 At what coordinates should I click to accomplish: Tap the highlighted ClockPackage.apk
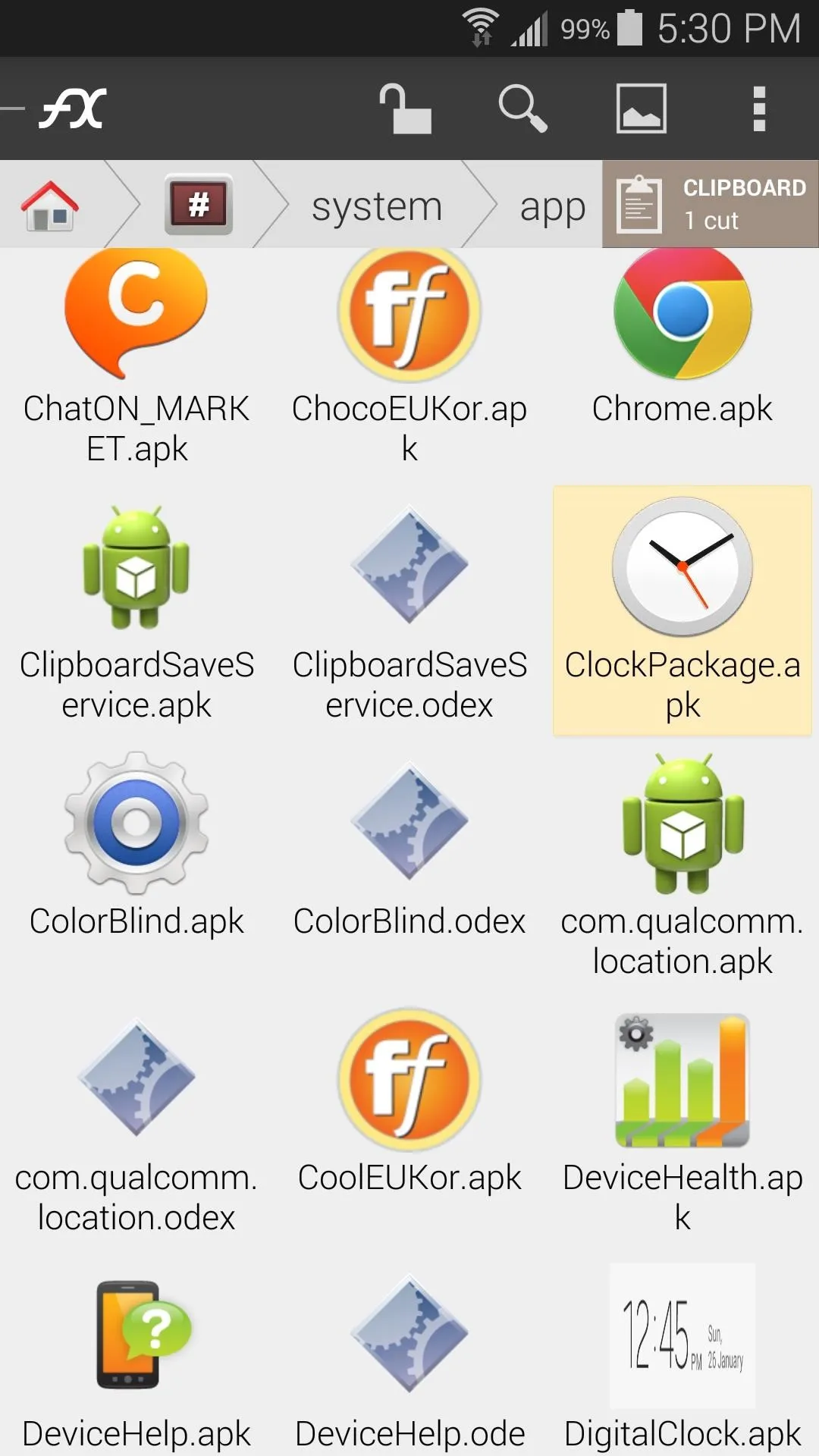[682, 610]
